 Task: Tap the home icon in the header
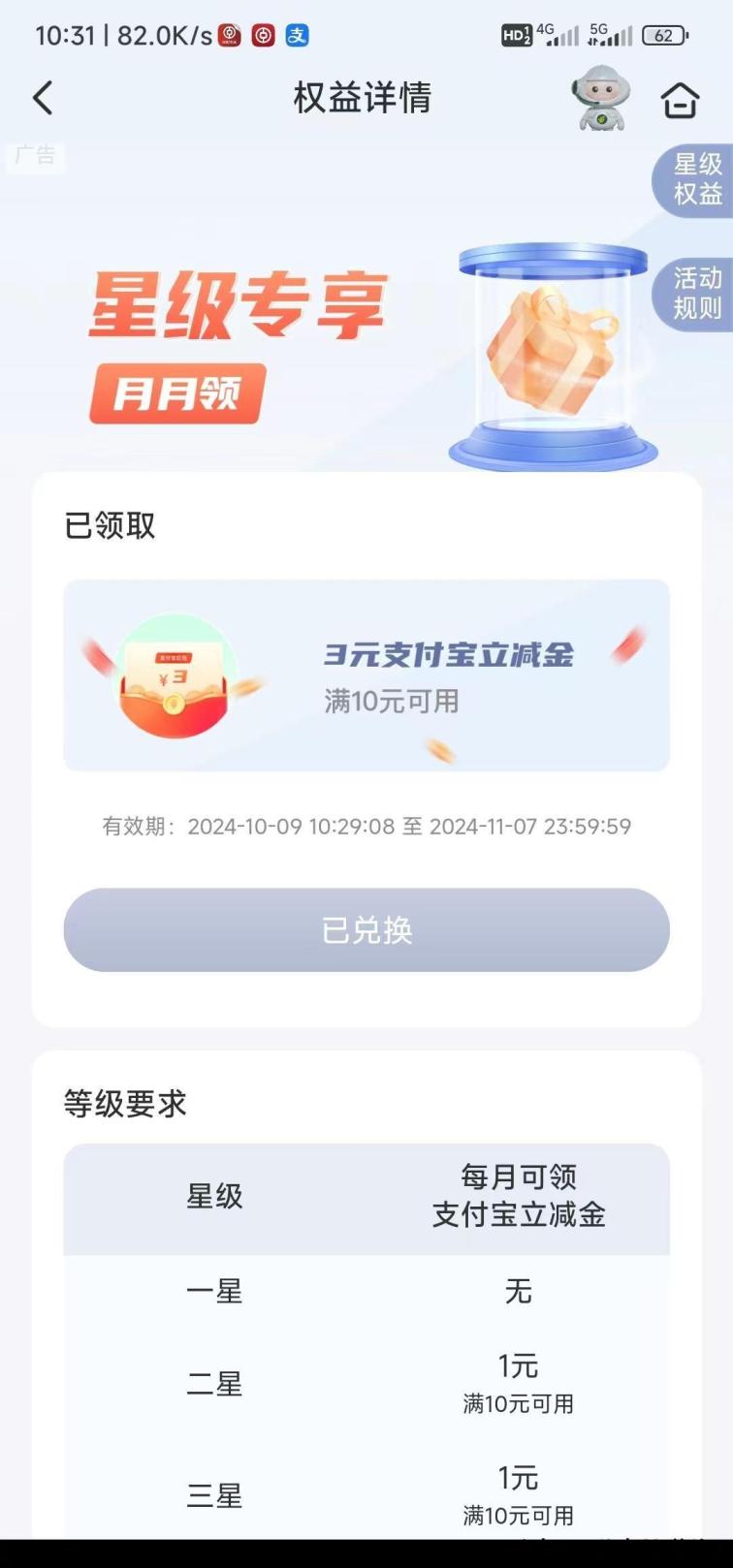[x=680, y=99]
